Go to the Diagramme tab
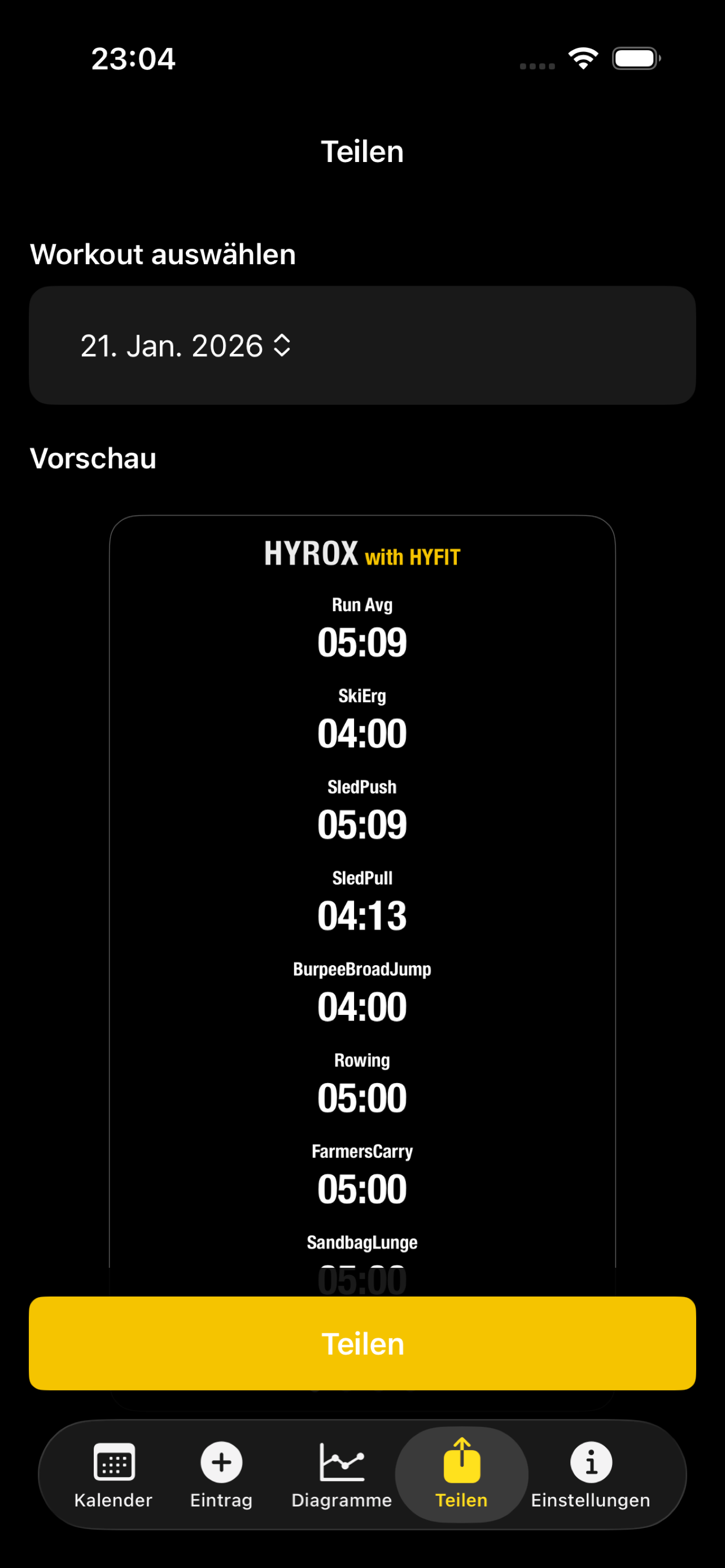This screenshot has width=725, height=1568. pyautogui.click(x=342, y=1474)
